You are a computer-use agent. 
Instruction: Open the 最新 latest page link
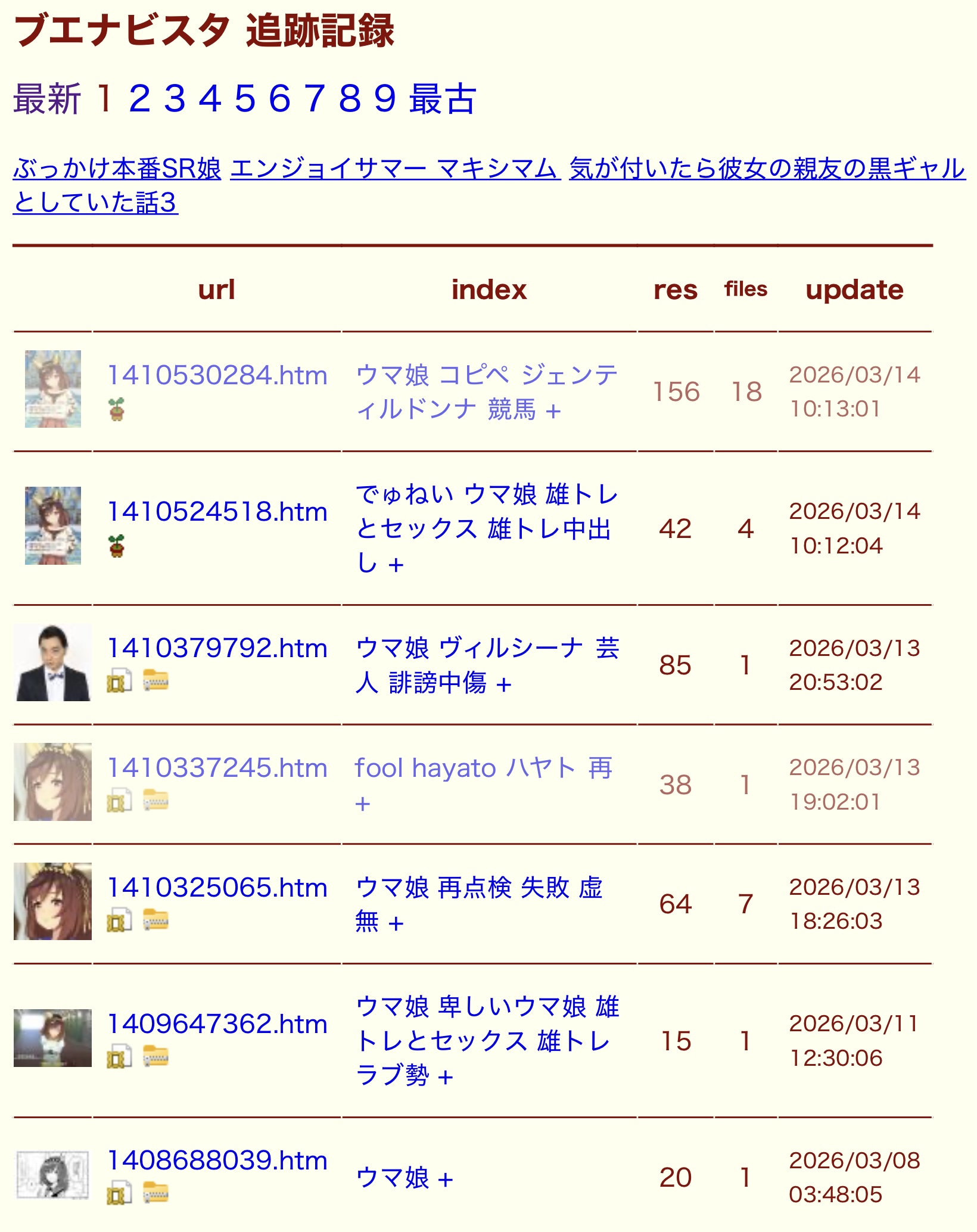tap(47, 99)
